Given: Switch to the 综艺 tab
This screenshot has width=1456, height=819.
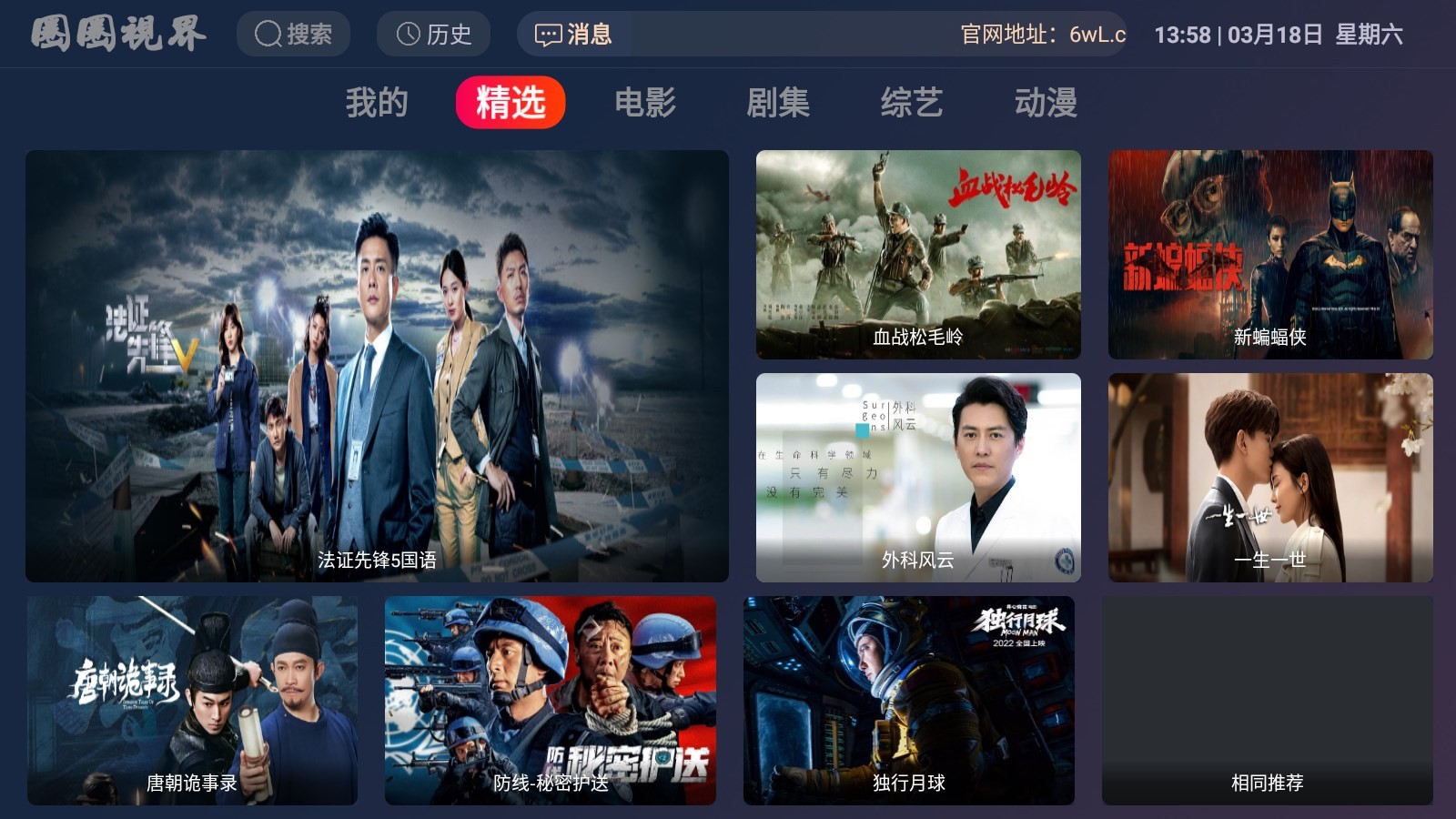Looking at the screenshot, I should [912, 102].
